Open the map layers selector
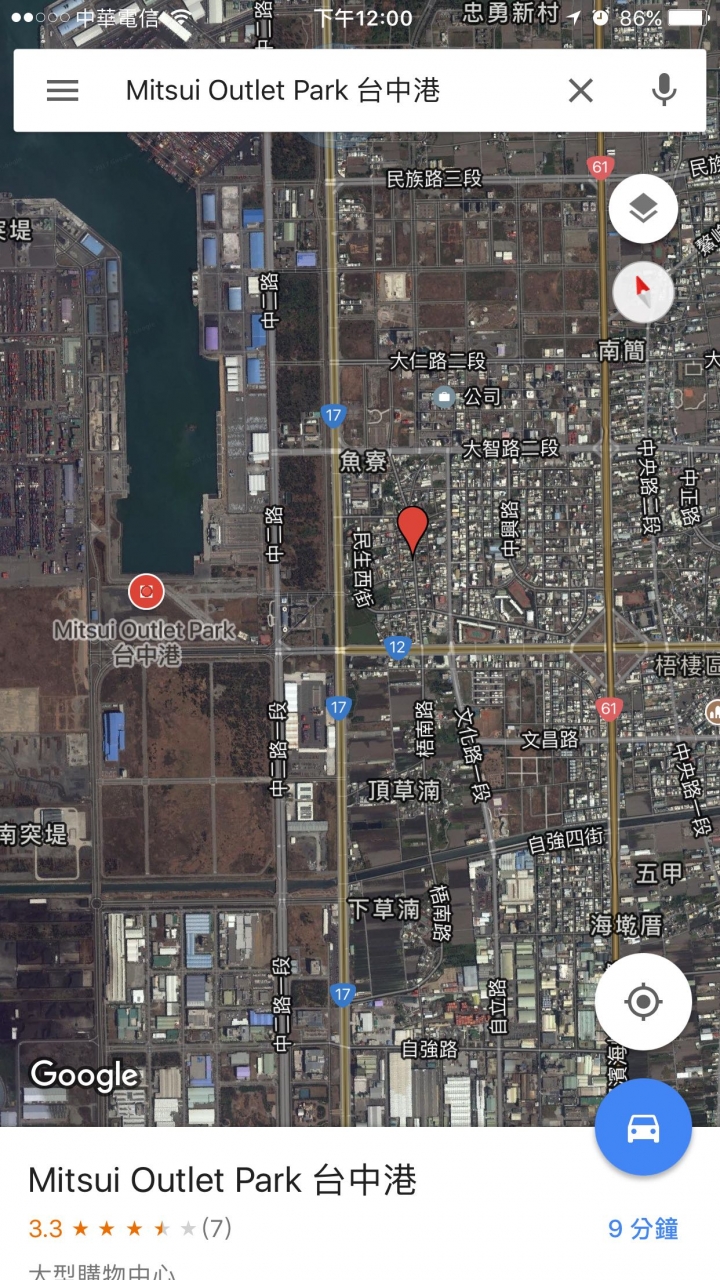The height and width of the screenshot is (1280, 720). click(643, 208)
